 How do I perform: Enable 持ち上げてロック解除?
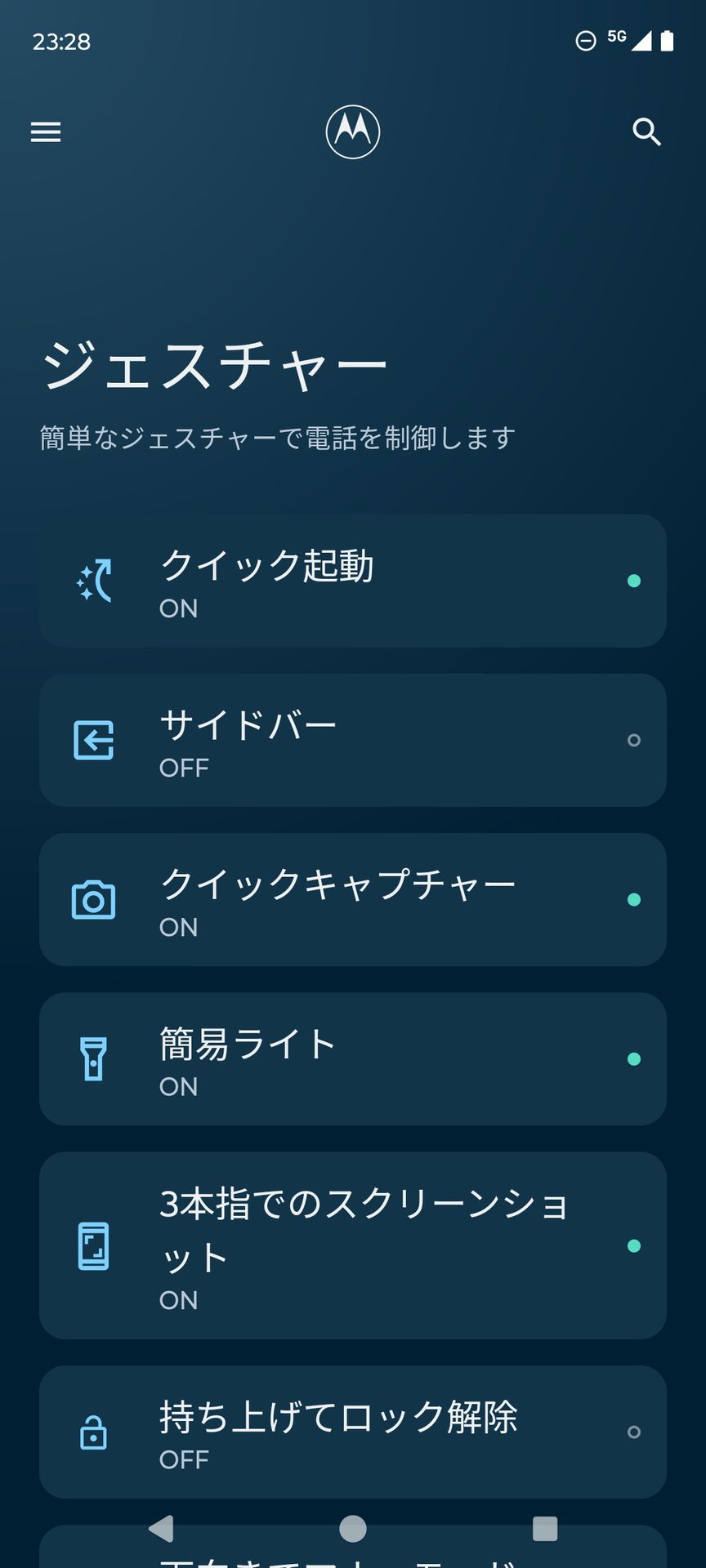633,1432
